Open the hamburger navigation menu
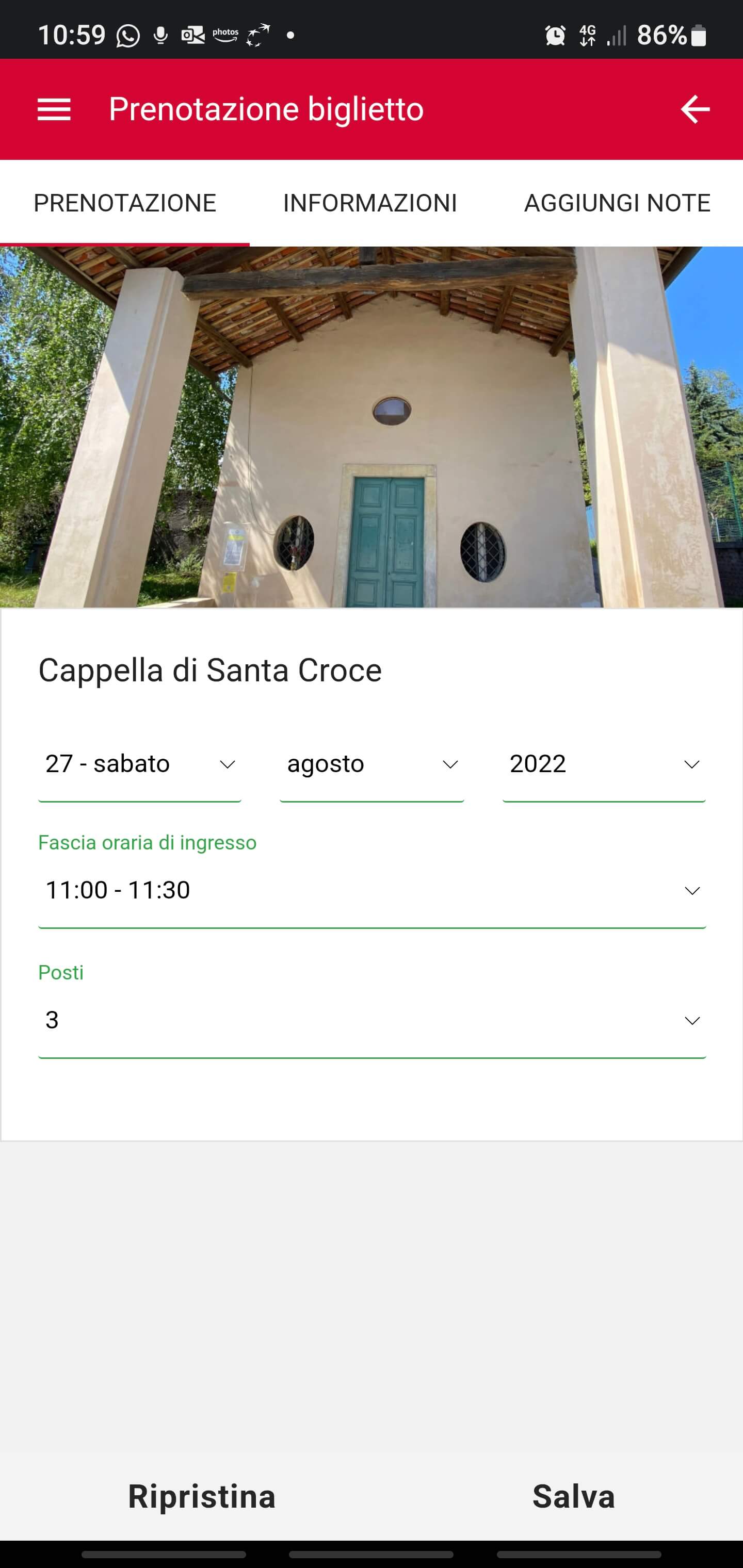The width and height of the screenshot is (743, 1568). pyautogui.click(x=54, y=109)
